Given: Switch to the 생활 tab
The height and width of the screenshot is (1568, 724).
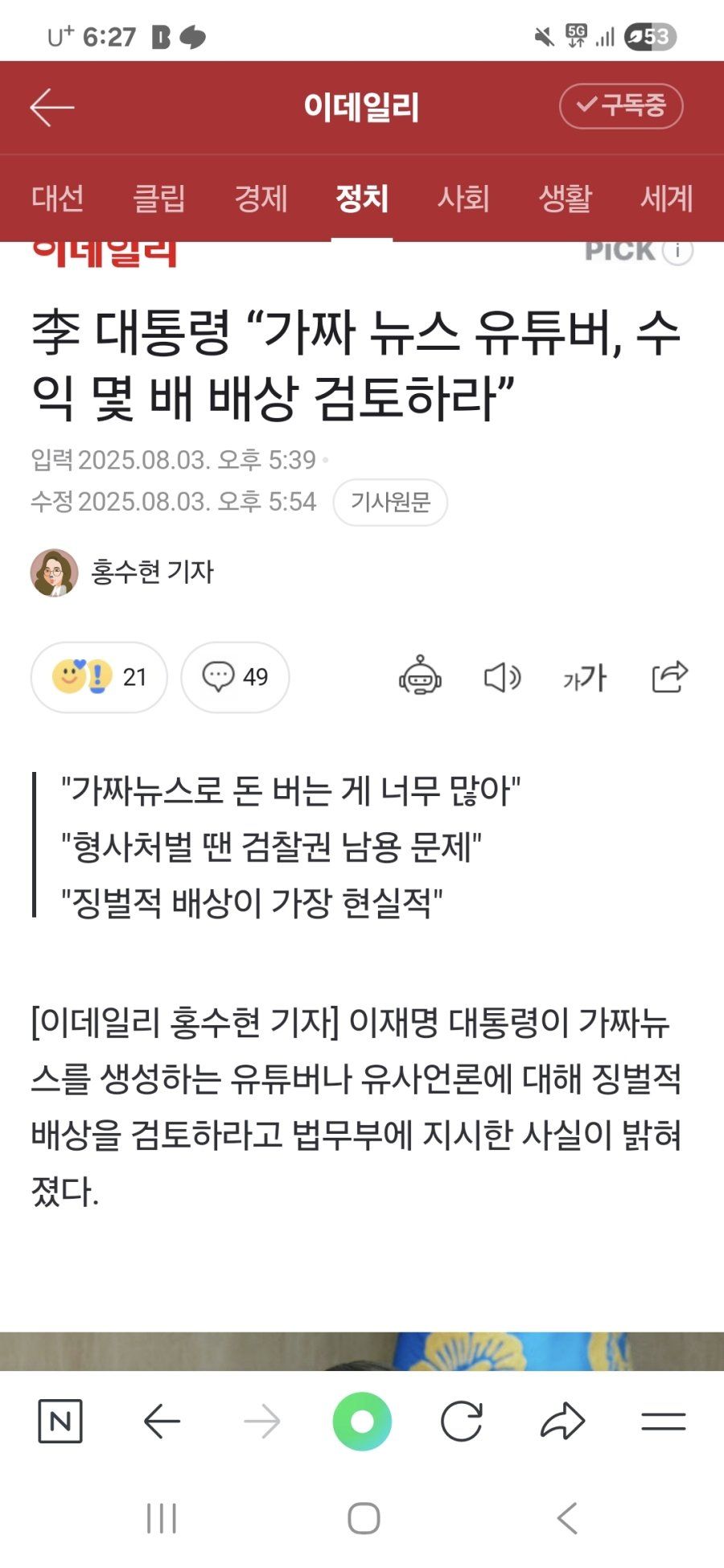Looking at the screenshot, I should click(x=565, y=198).
